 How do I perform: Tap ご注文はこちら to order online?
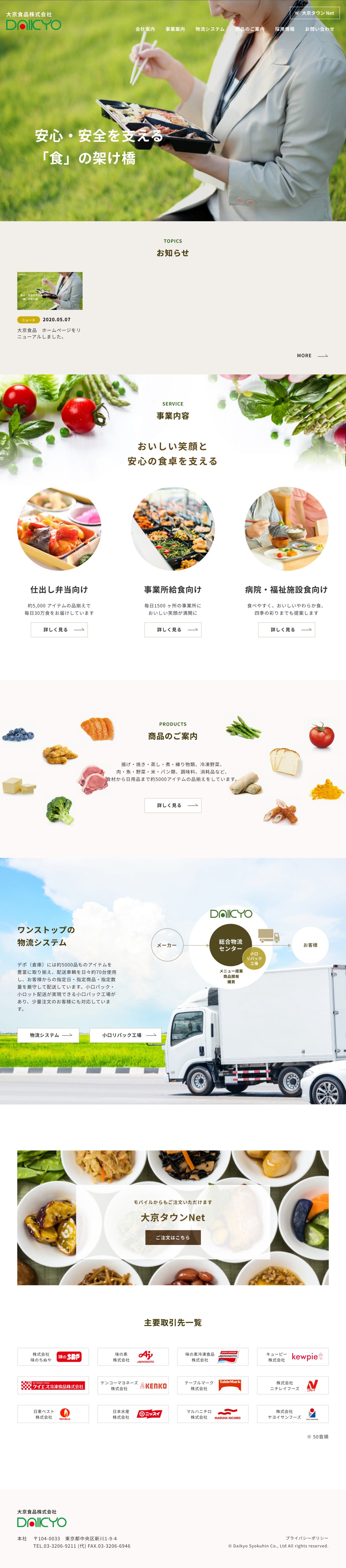coord(172,1237)
